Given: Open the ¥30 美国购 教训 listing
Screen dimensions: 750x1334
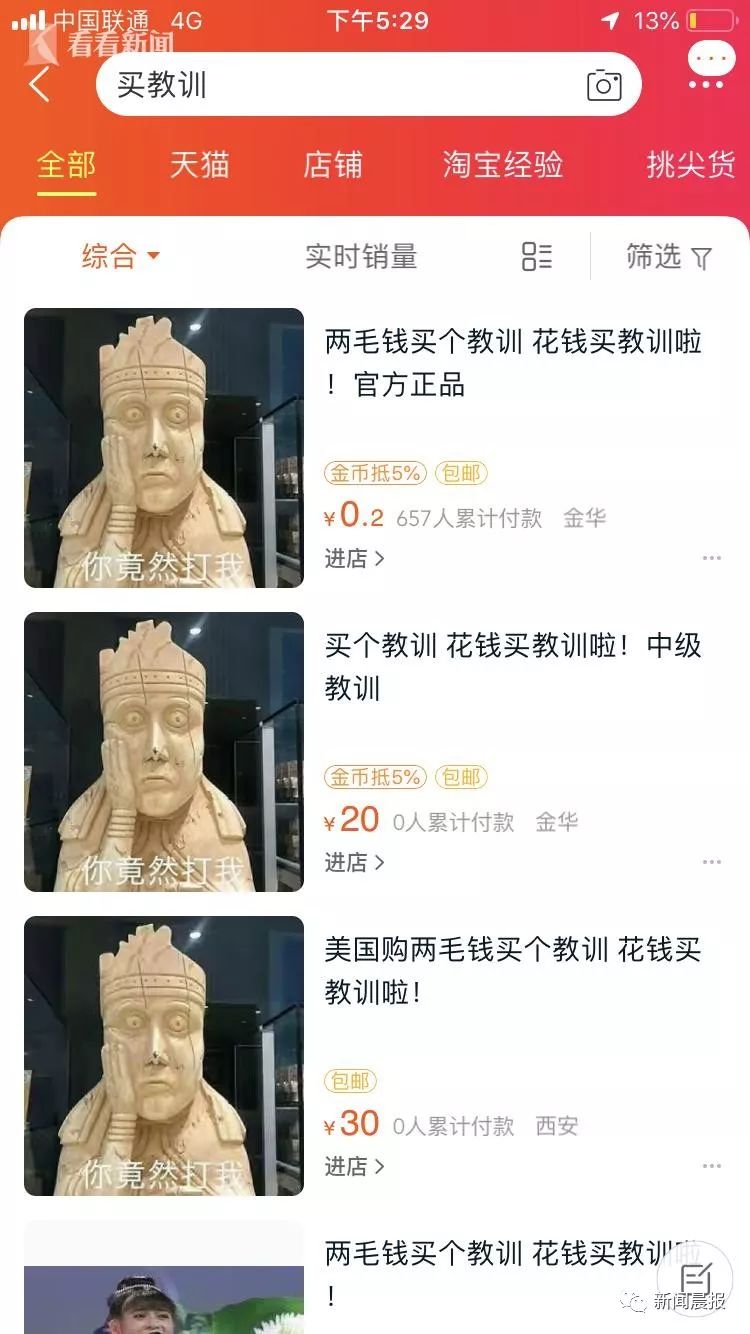Looking at the screenshot, I should [x=513, y=970].
